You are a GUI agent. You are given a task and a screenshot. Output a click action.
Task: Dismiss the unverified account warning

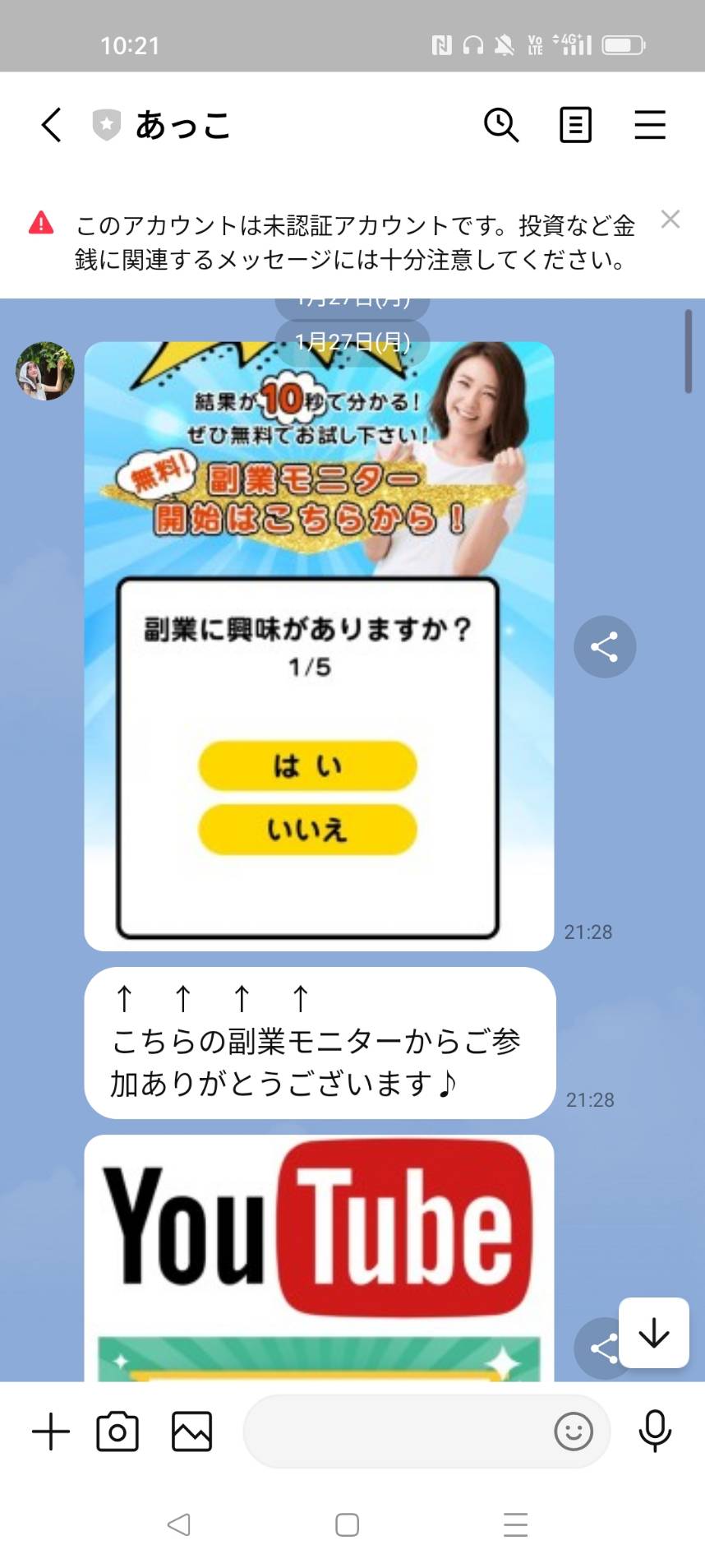click(670, 220)
